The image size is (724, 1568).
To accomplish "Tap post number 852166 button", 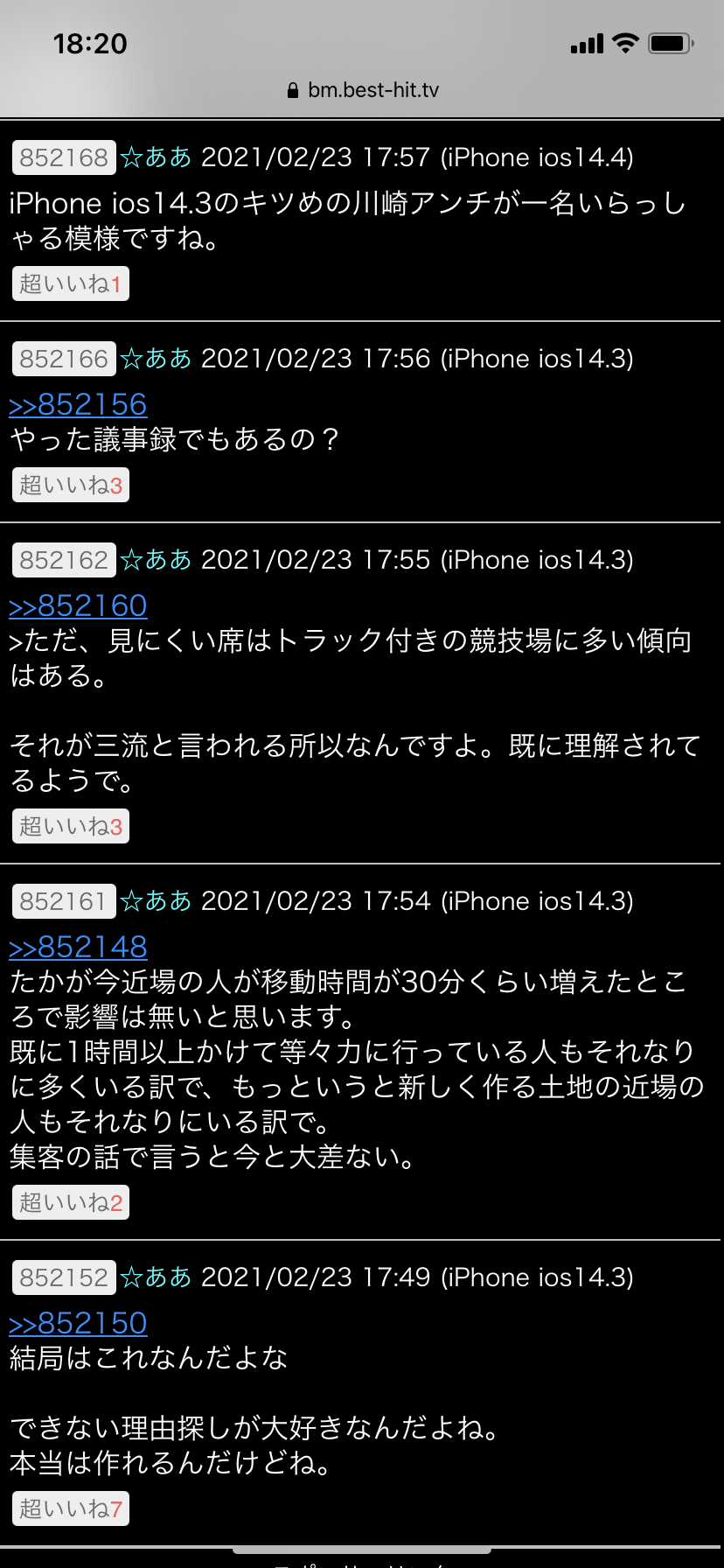I will [x=64, y=359].
